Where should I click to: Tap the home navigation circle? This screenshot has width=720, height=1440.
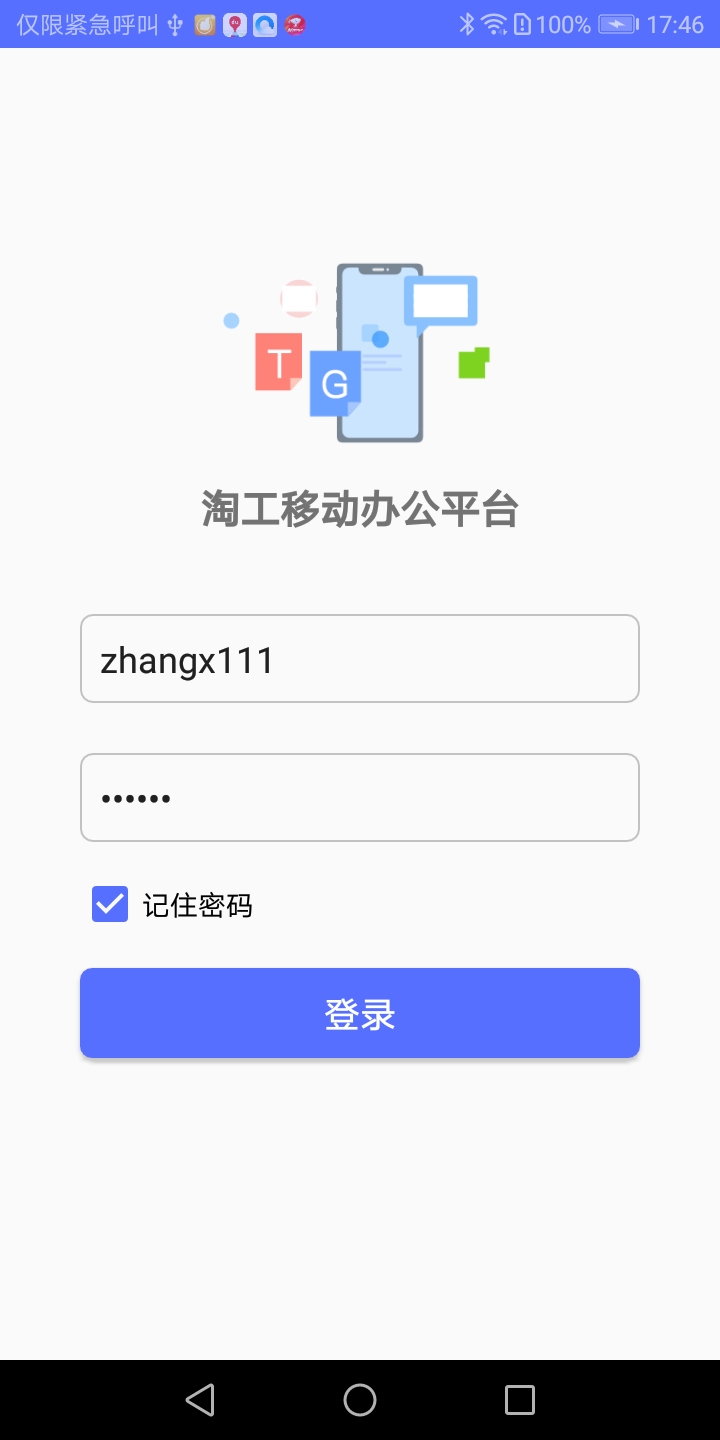pos(360,1400)
